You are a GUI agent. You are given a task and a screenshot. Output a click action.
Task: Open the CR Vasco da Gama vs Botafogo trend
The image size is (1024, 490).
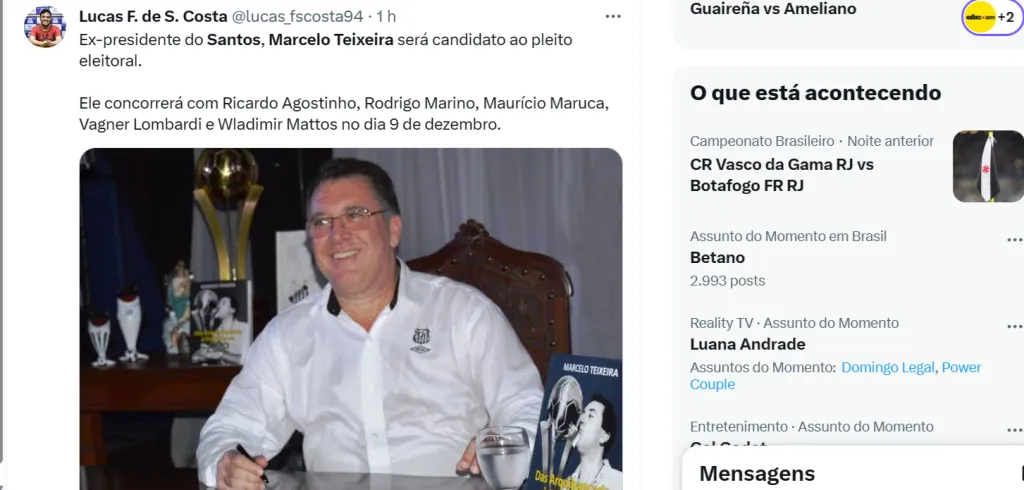point(781,175)
